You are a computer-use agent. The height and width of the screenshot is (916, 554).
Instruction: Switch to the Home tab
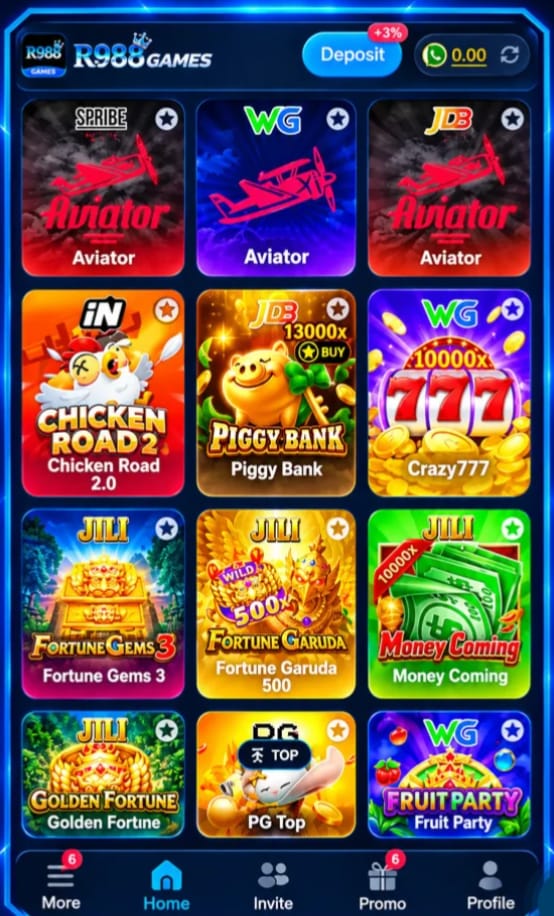tap(167, 885)
